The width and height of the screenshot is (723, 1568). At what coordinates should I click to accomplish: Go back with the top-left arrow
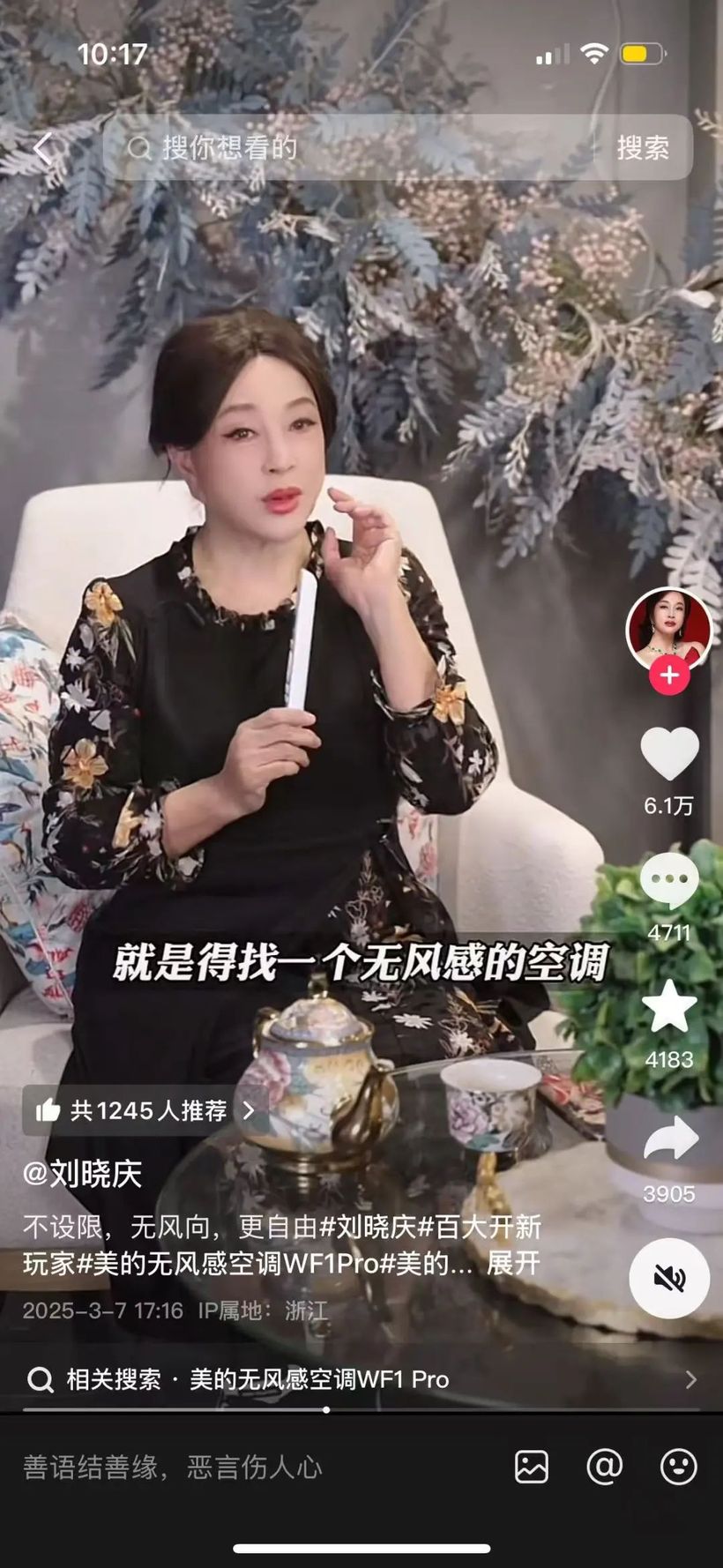pos(42,147)
